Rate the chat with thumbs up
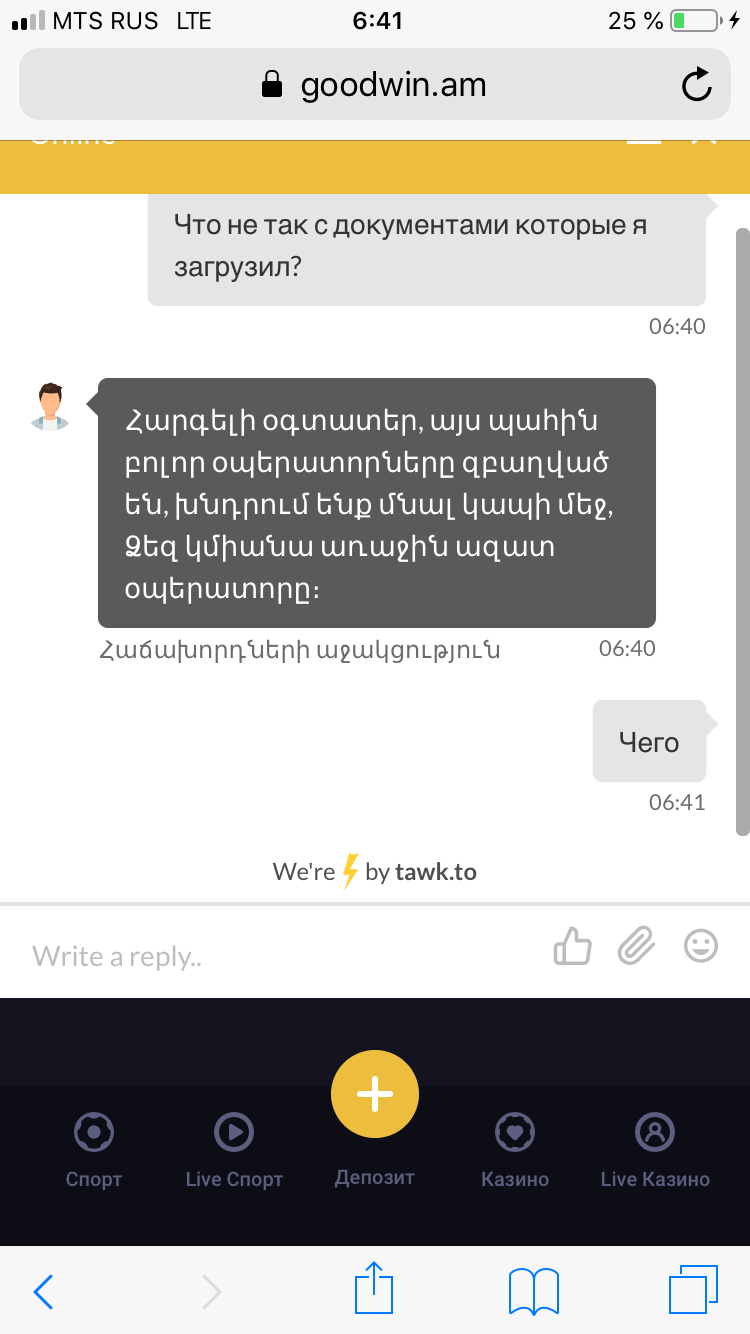The image size is (750, 1334). 573,946
